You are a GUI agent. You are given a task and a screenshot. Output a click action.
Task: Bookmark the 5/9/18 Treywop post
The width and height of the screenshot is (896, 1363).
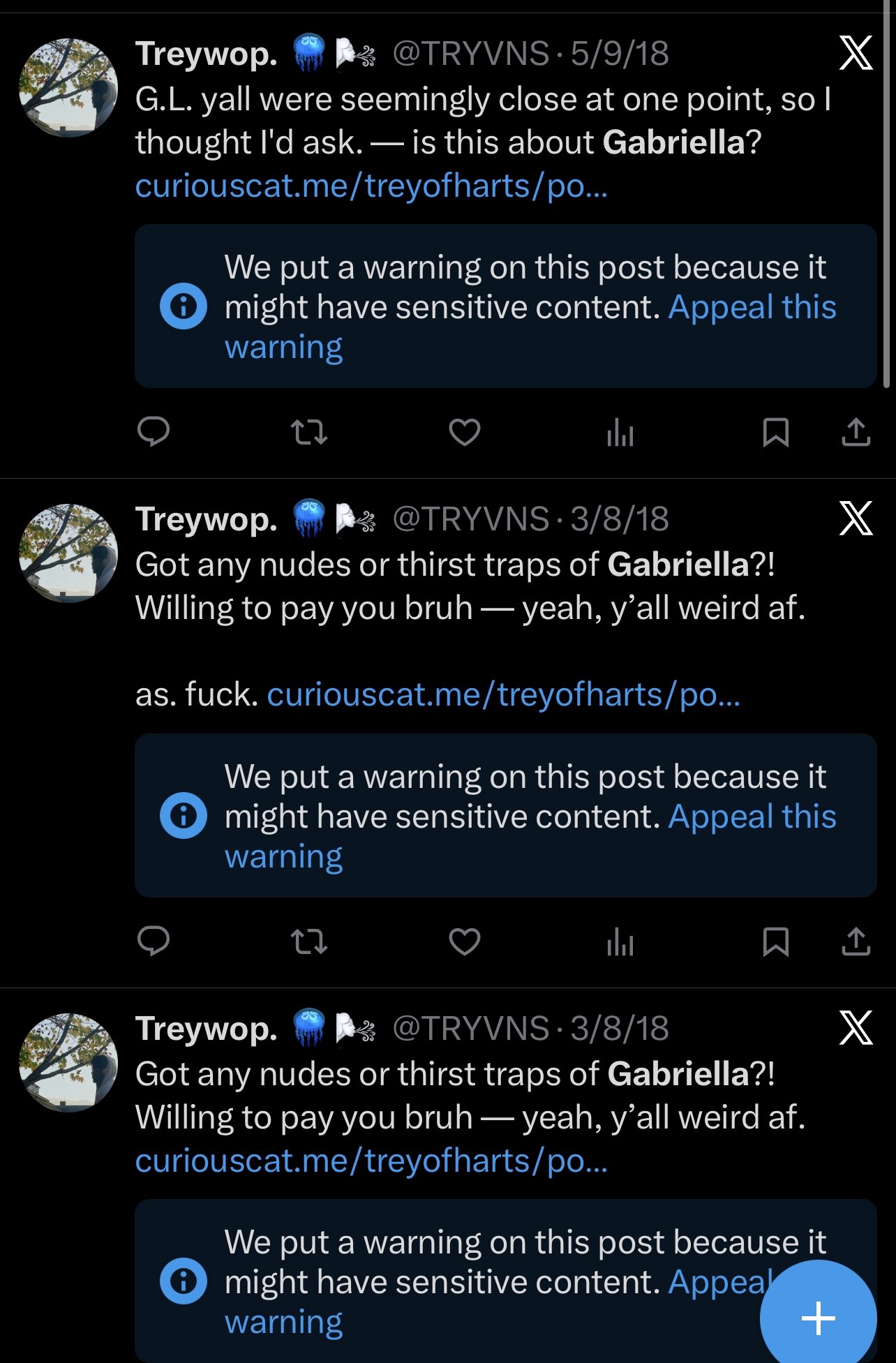775,432
